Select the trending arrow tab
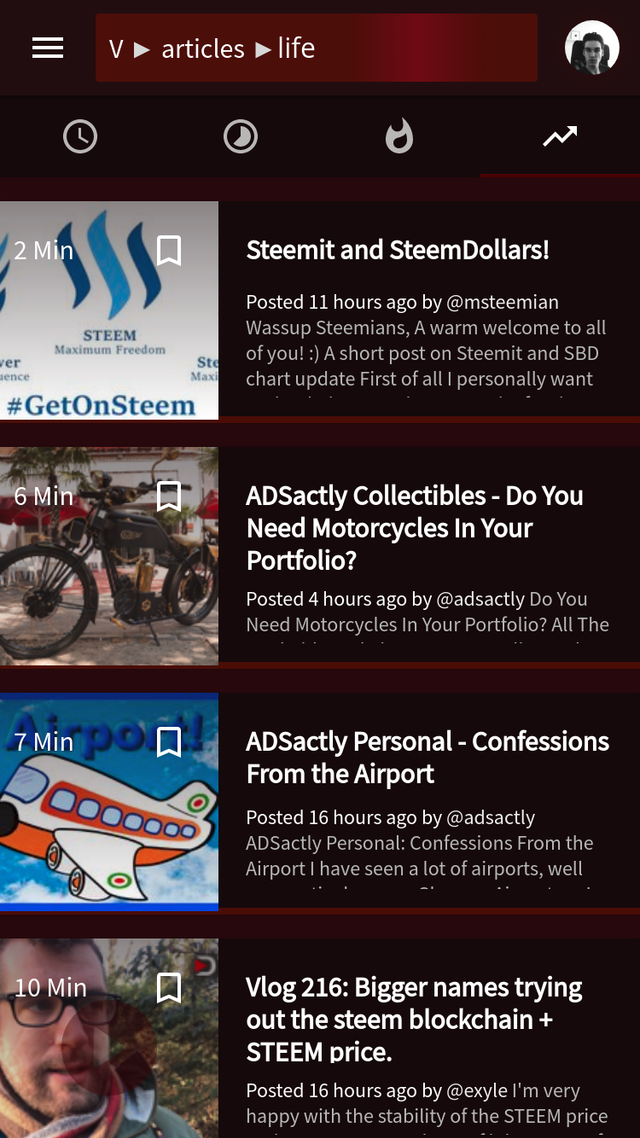The width and height of the screenshot is (640, 1138). click(560, 137)
